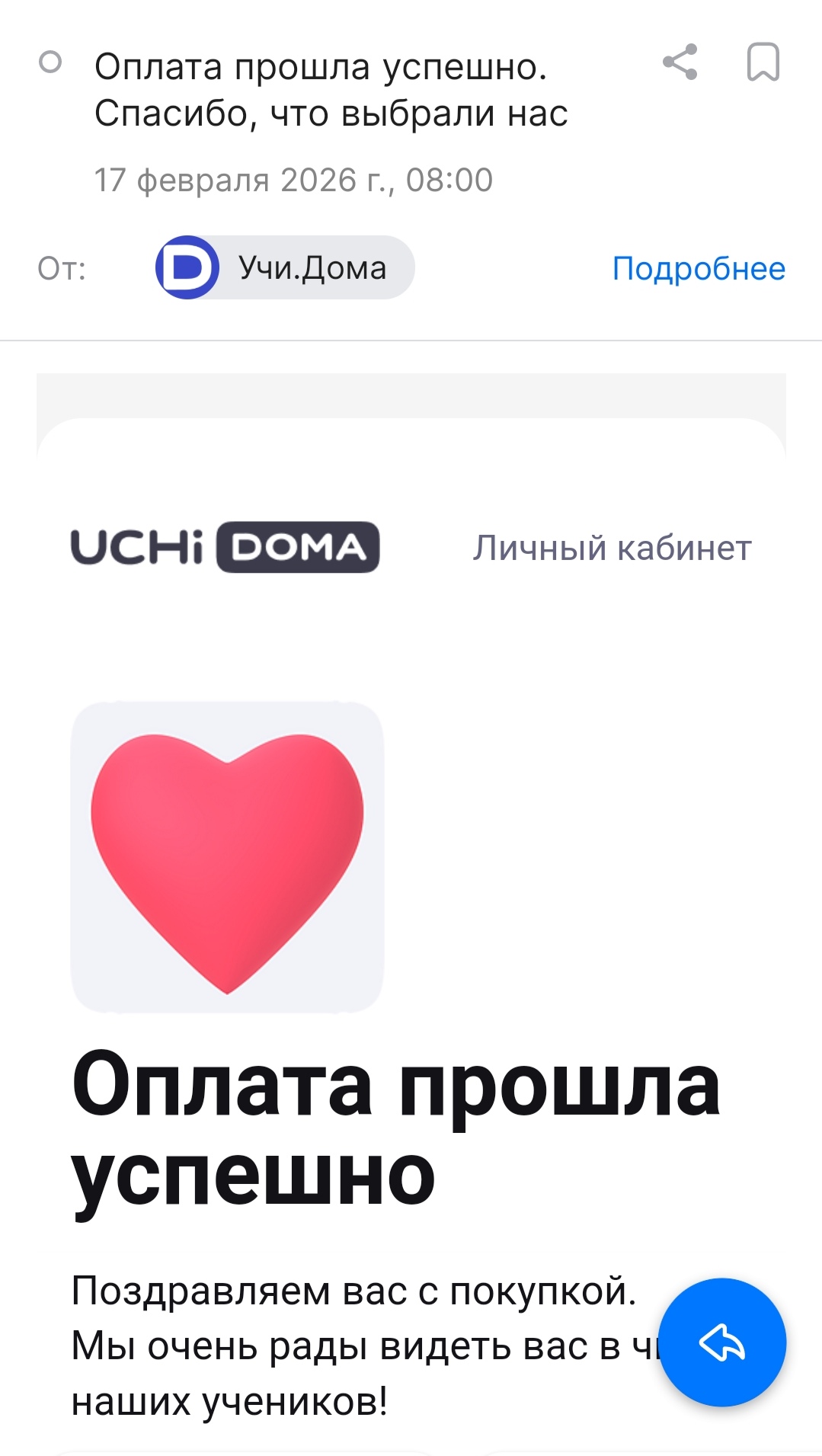The height and width of the screenshot is (1456, 822).
Task: Mark the email as unread with the circle
Action: point(50,62)
